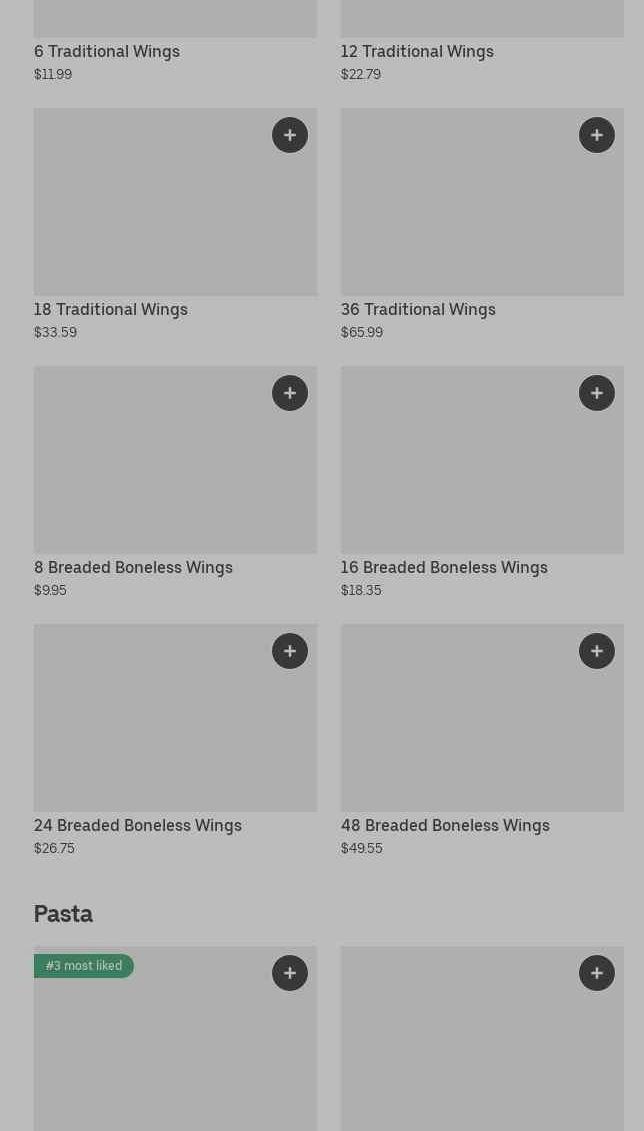Open 6 Traditional Wings item details

click(x=107, y=51)
